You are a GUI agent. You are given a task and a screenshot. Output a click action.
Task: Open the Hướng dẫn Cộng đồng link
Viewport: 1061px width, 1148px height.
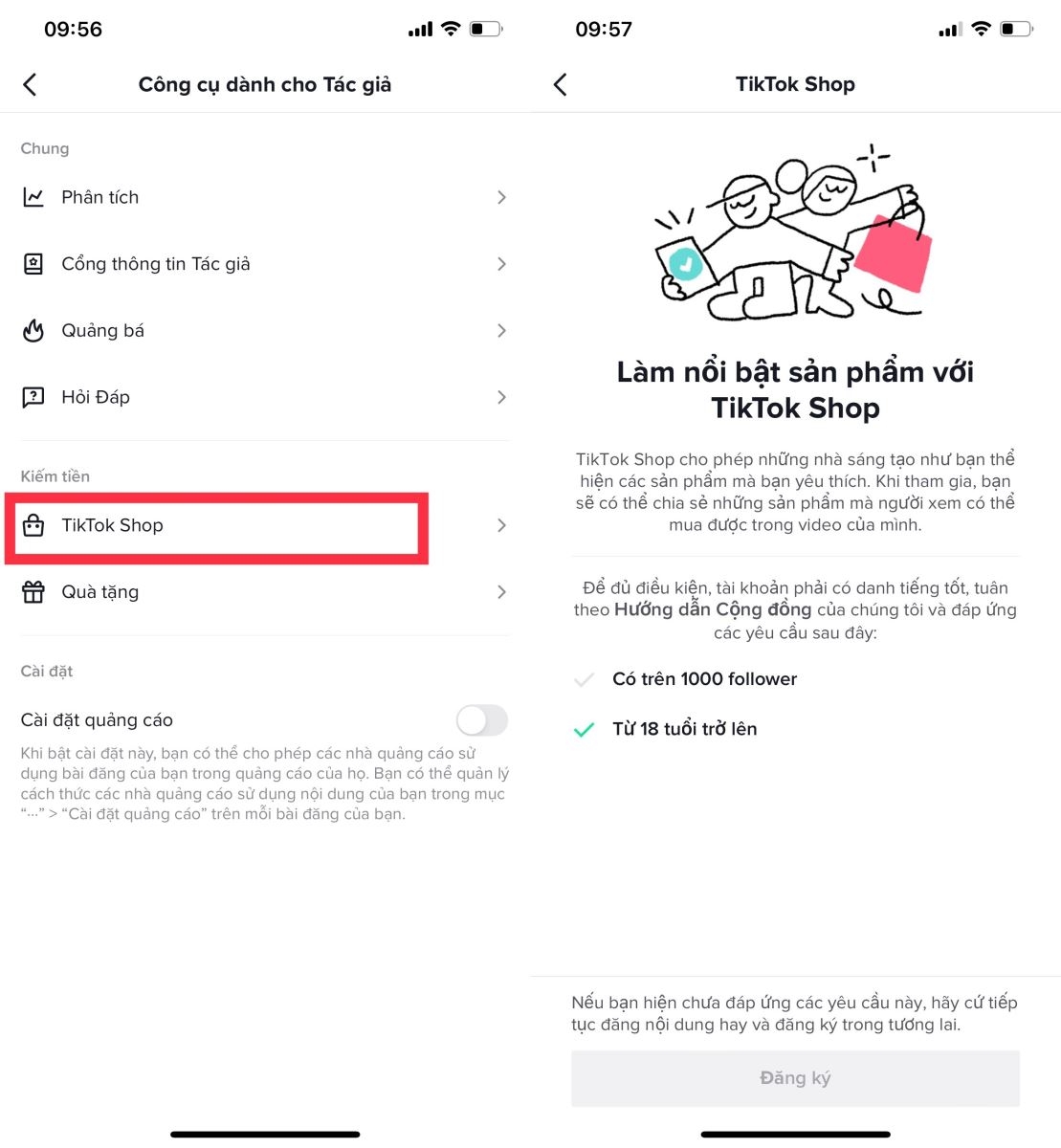tap(713, 610)
